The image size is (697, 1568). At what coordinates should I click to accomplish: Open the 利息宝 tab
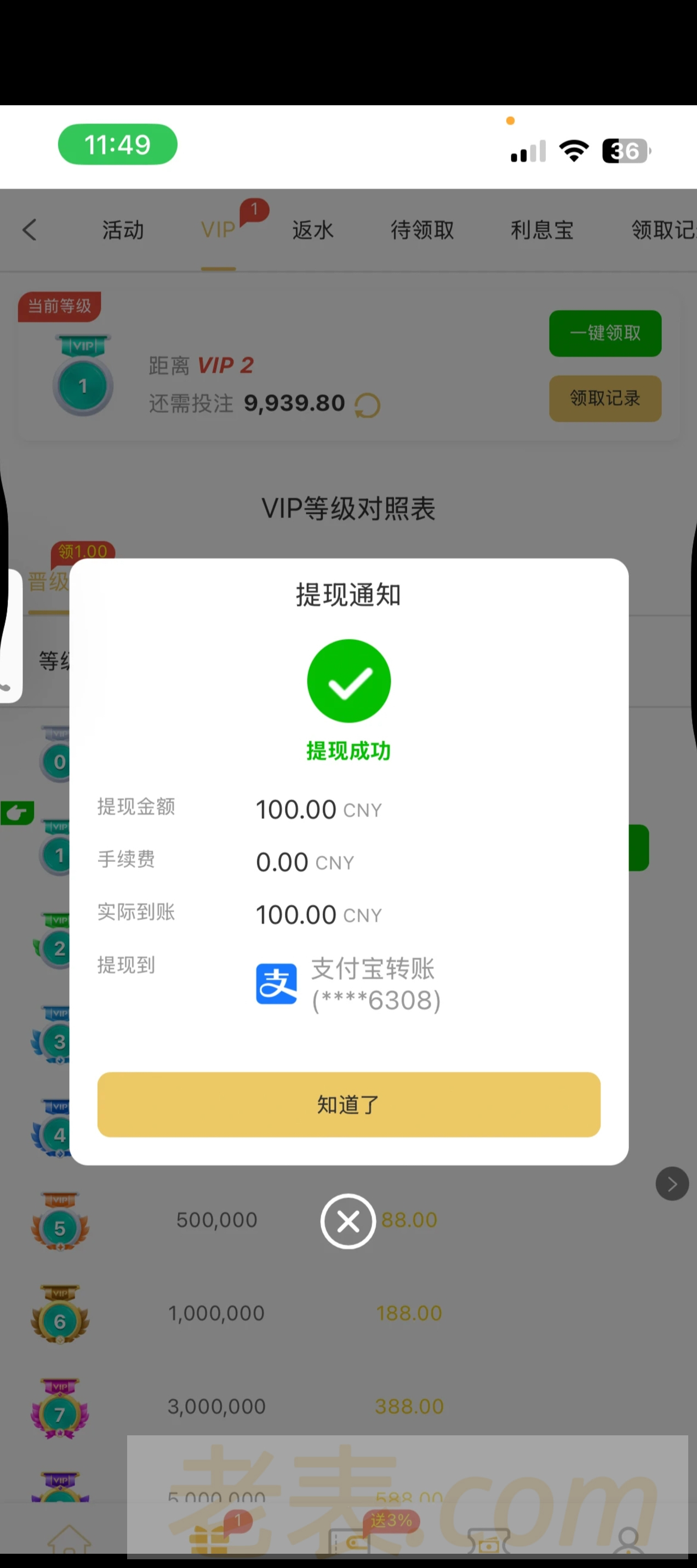click(541, 230)
